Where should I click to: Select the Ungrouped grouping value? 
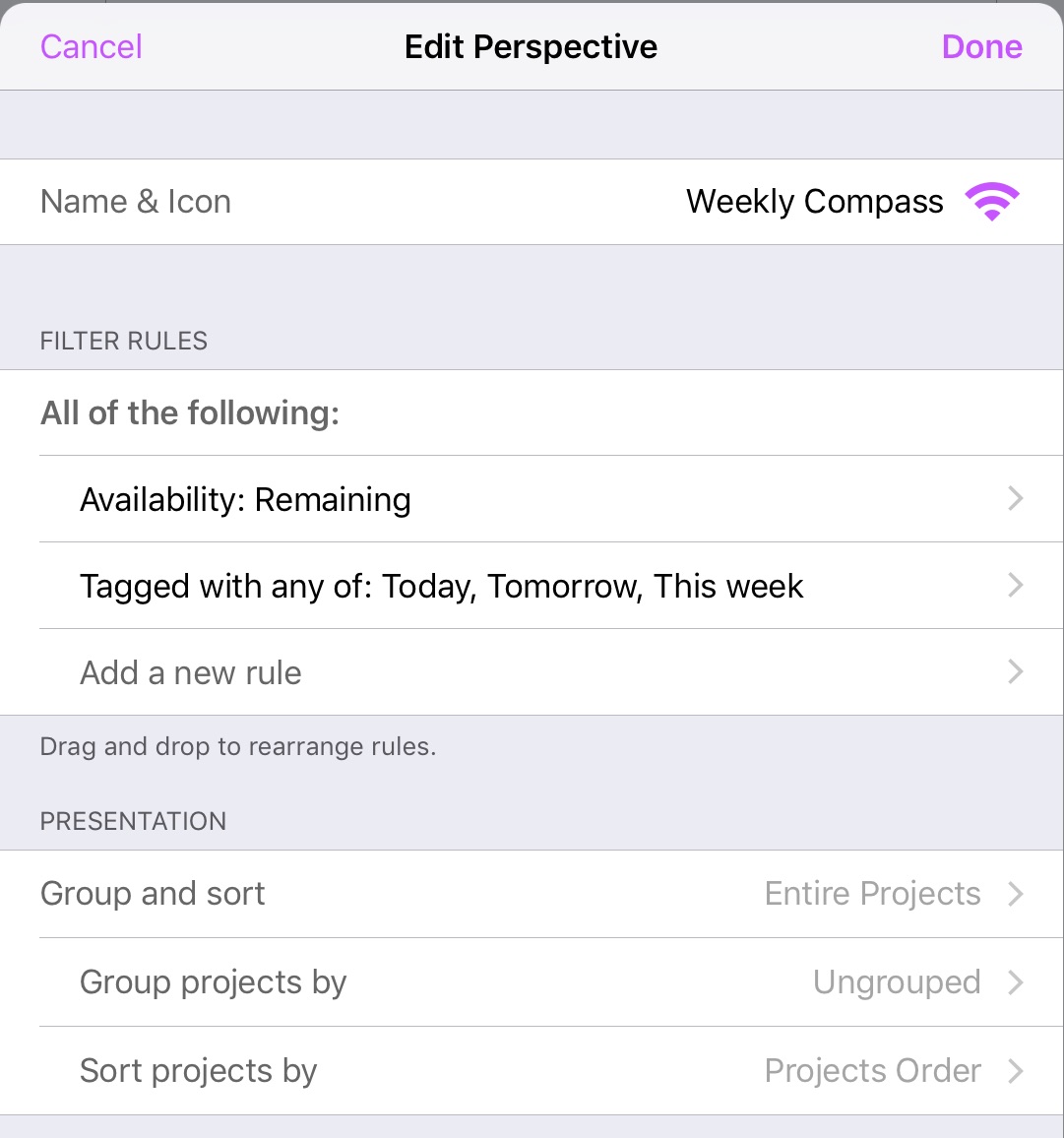896,981
